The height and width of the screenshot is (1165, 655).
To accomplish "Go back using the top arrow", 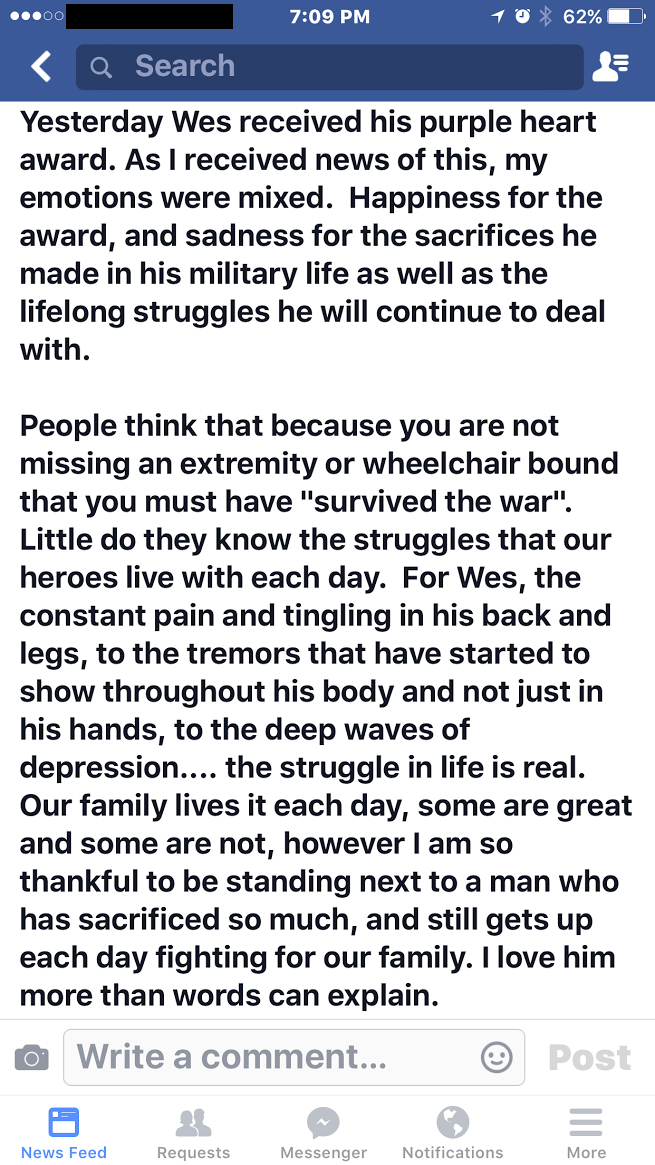I will click(x=41, y=67).
